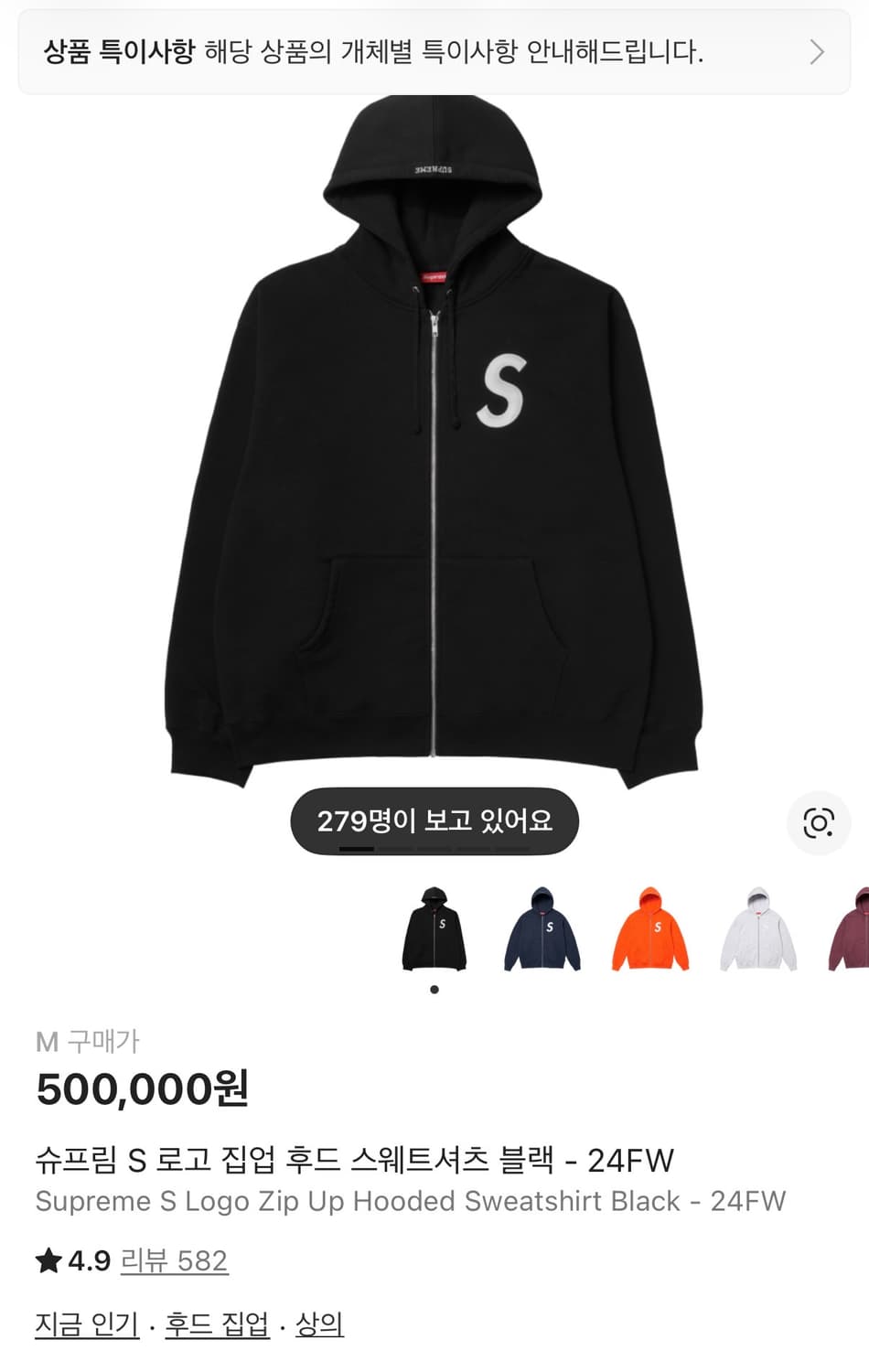Select the black hoodie color thumbnail
The width and height of the screenshot is (869, 1372).
click(434, 933)
